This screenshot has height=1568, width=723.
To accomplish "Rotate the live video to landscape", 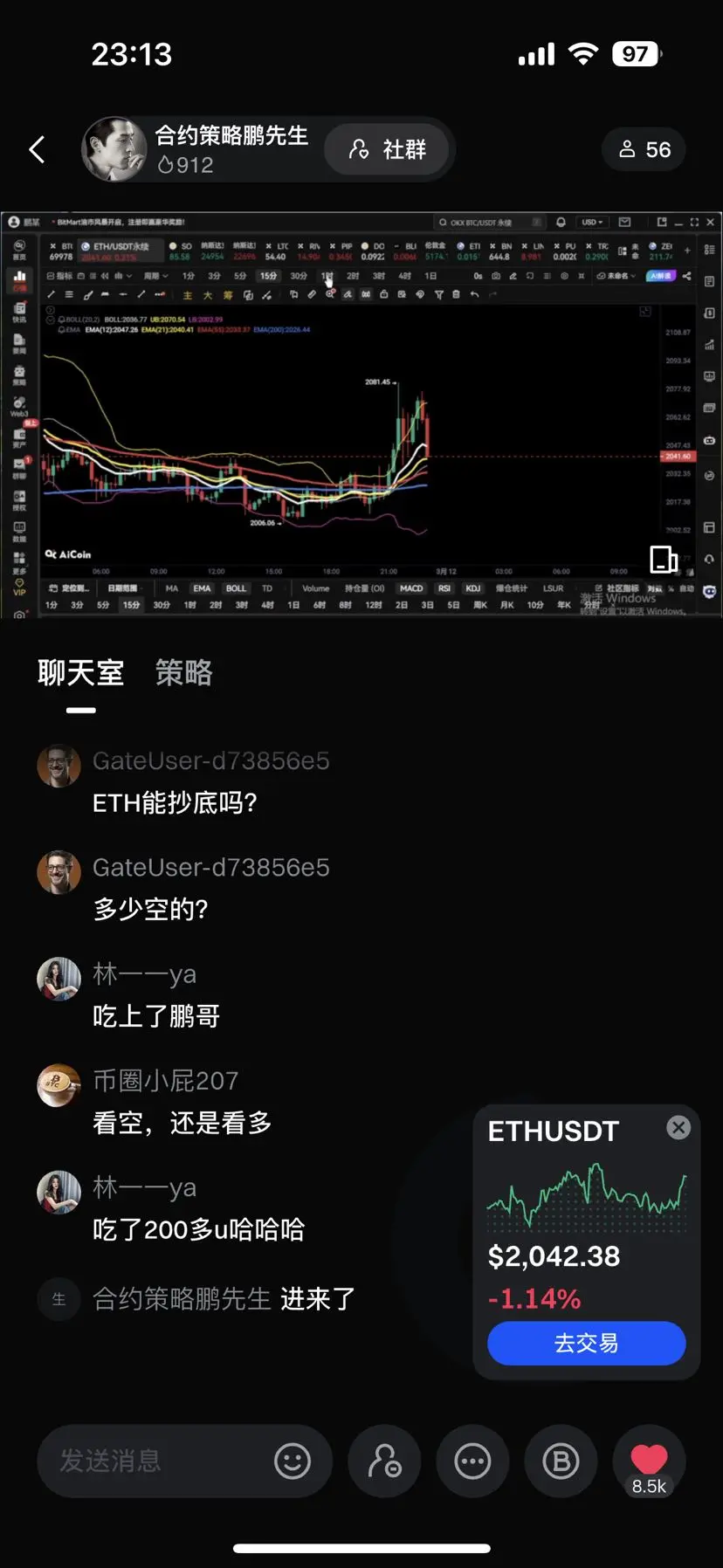I will point(664,559).
